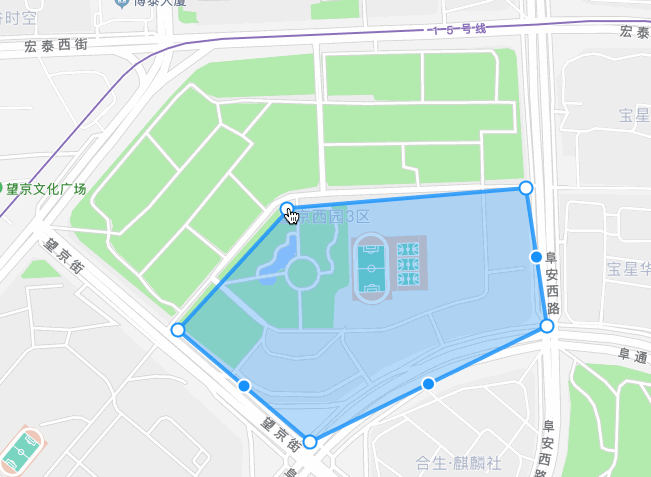Select the polygon's northeast corner vertex
Image resolution: width=651 pixels, height=477 pixels.
[x=526, y=188]
